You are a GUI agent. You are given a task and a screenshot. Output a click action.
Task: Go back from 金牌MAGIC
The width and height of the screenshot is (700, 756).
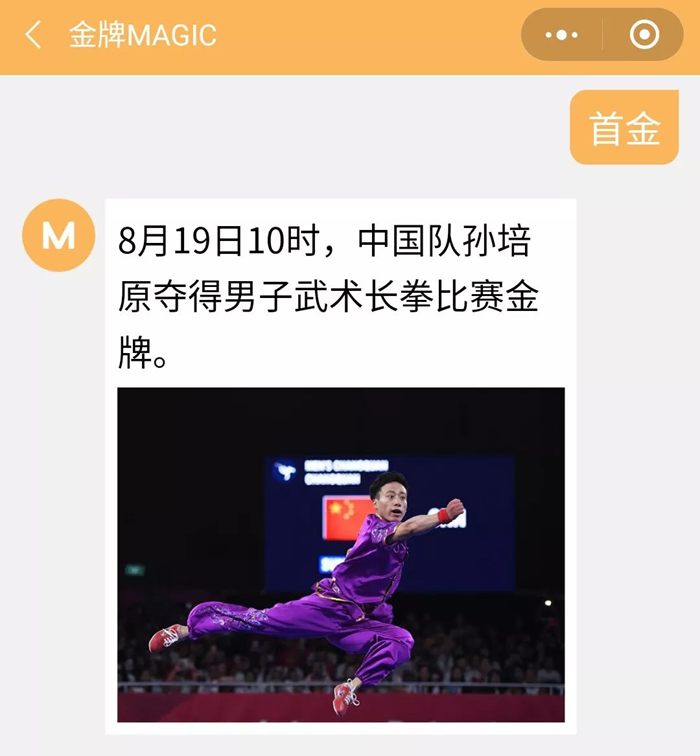(x=34, y=36)
